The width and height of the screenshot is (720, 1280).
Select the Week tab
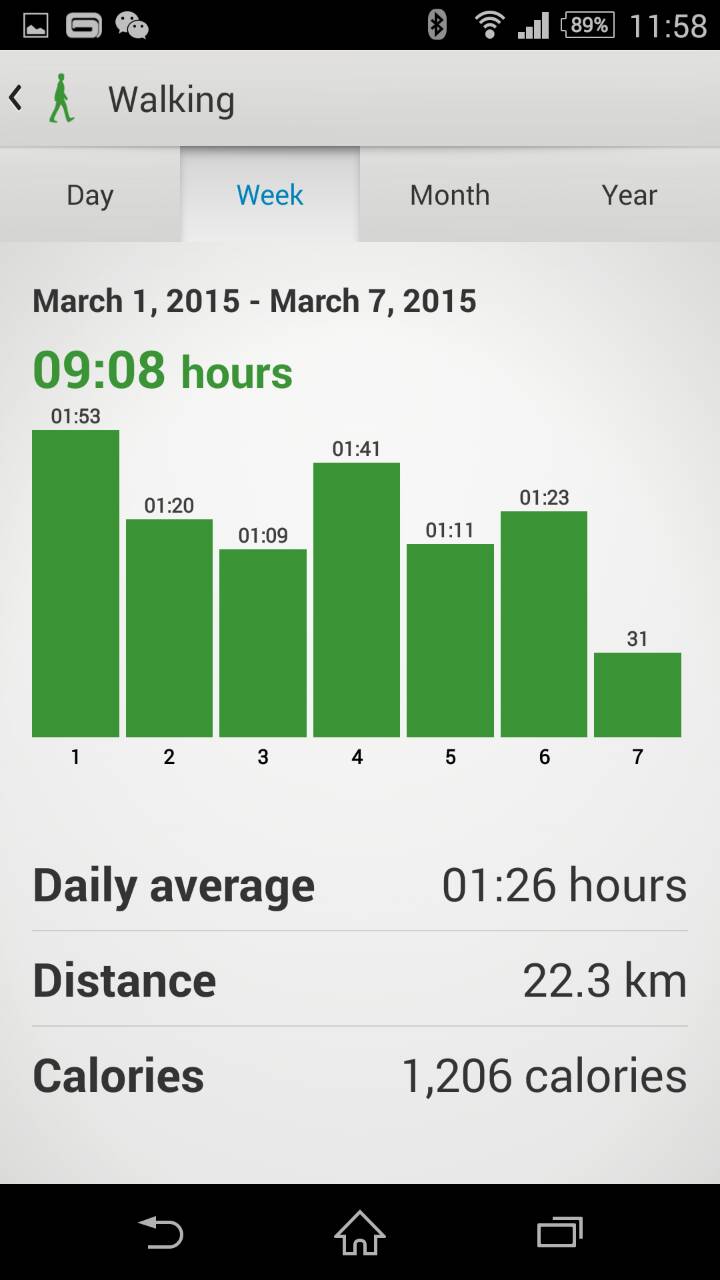[270, 195]
